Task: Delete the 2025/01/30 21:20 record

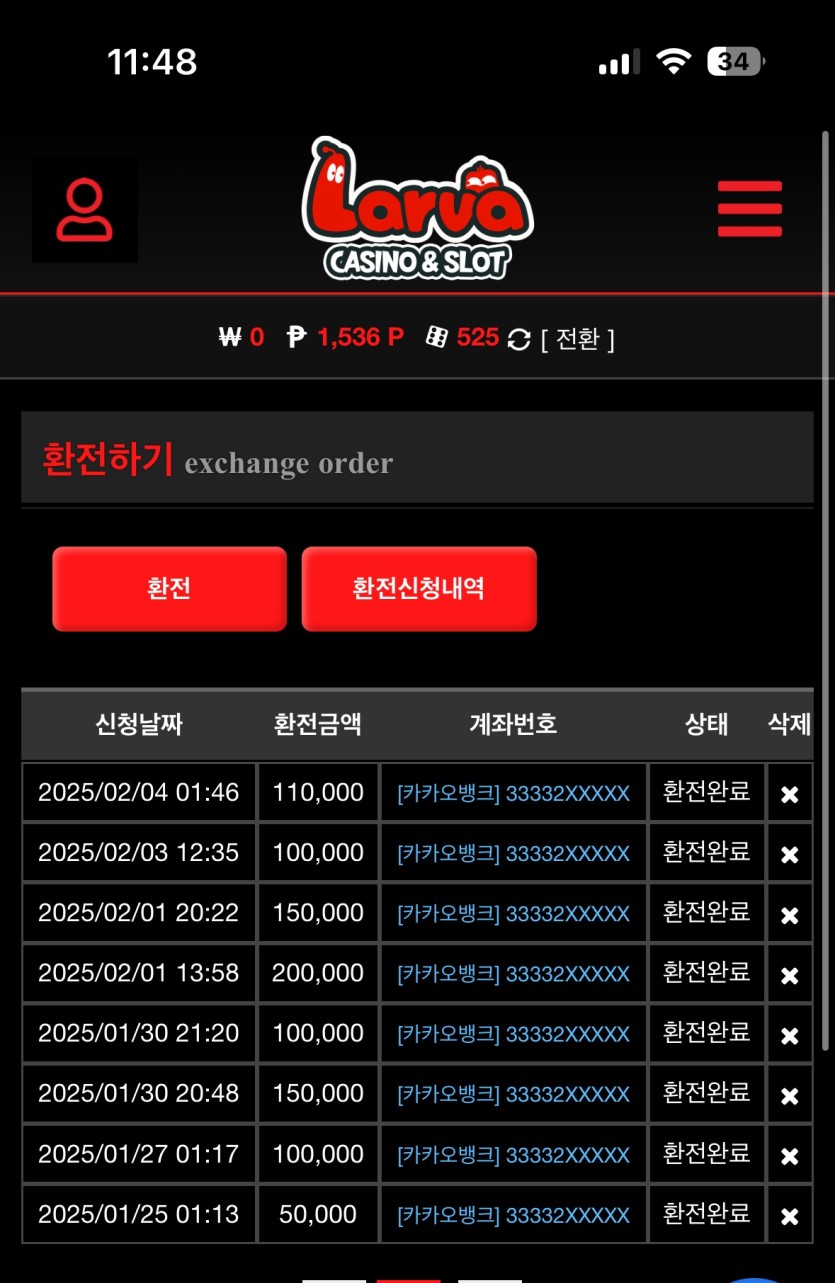Action: click(789, 1035)
